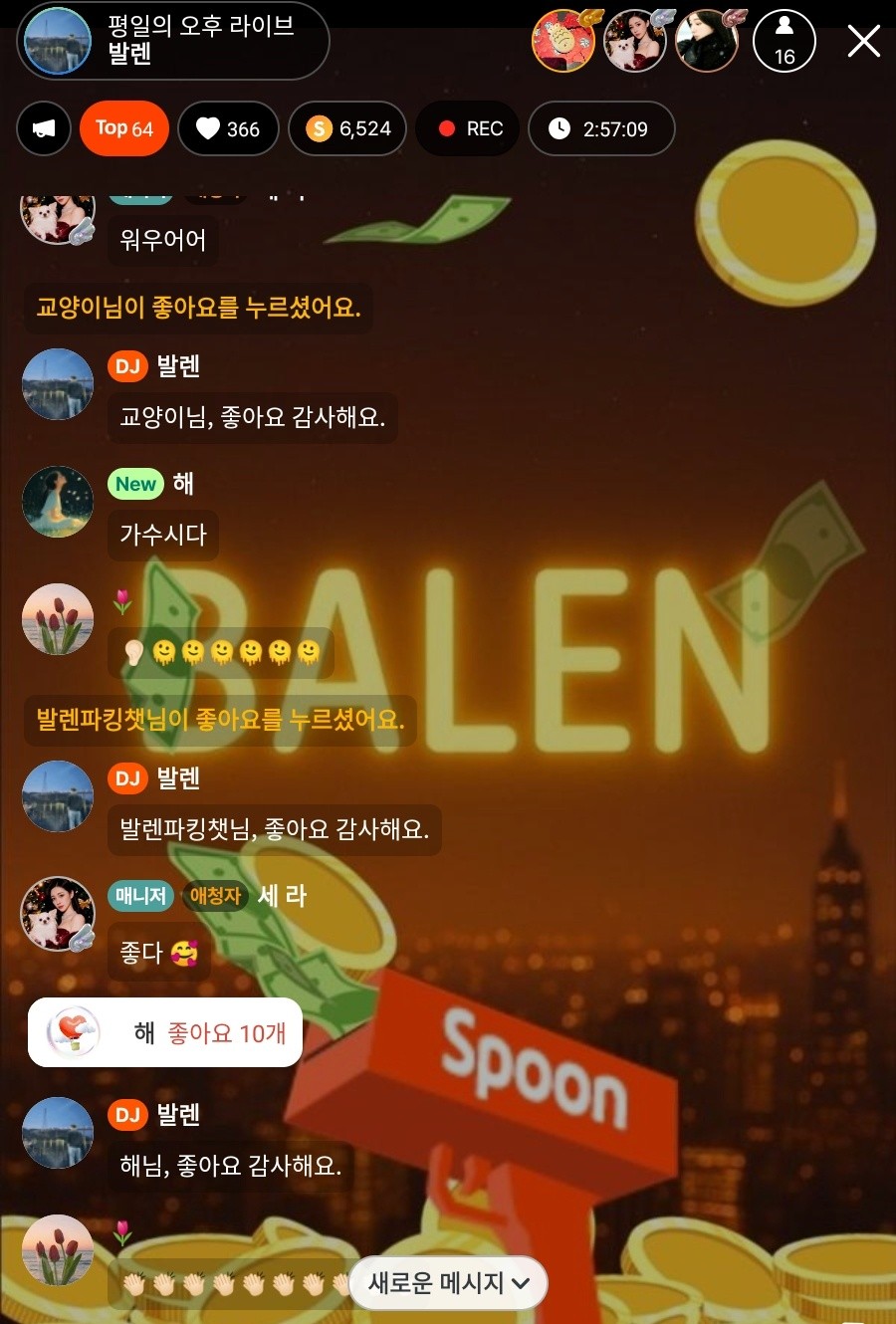The image size is (896, 1324).
Task: Close the live broadcast
Action: (863, 42)
